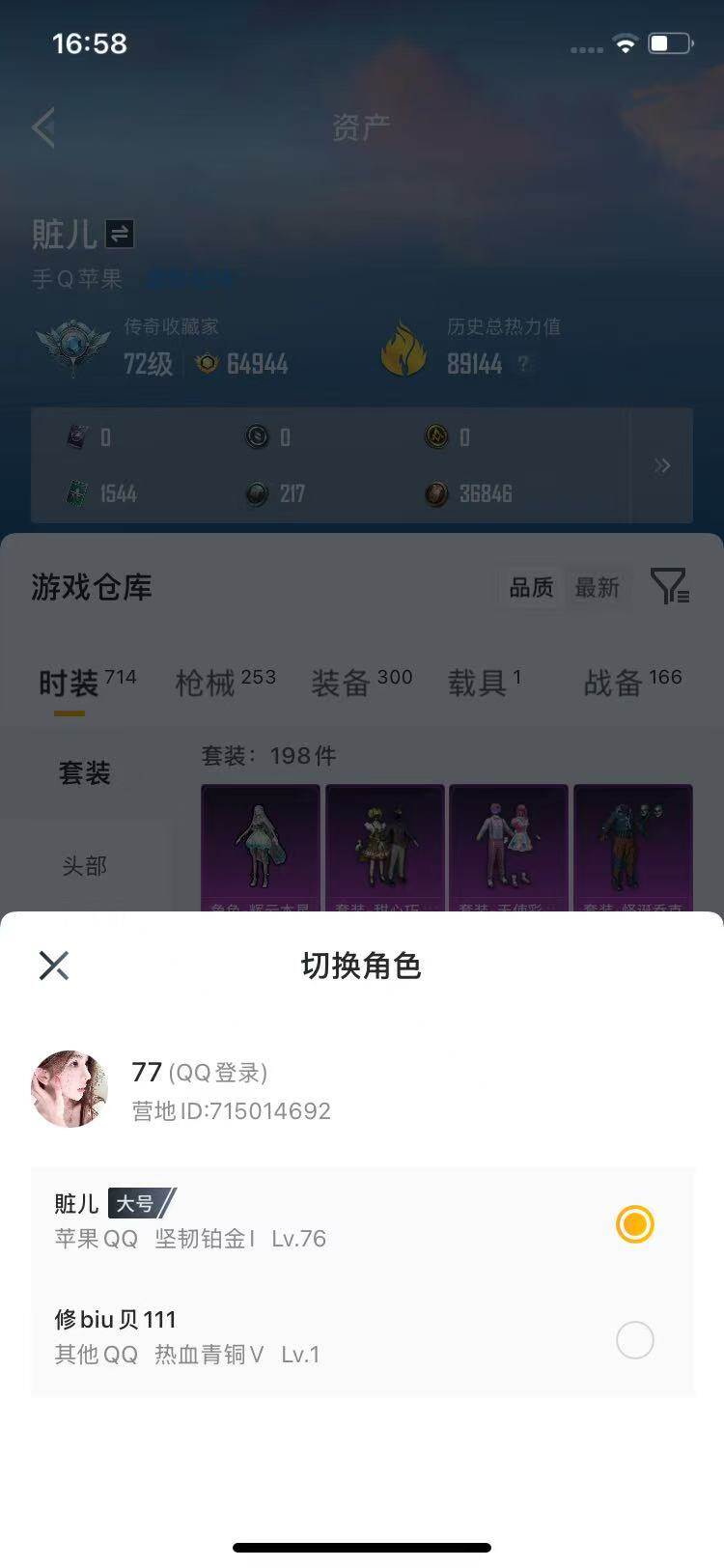Viewport: 724px width, 1568px height.
Task: Expand currency details via double-arrow chevron
Action: coord(662,465)
